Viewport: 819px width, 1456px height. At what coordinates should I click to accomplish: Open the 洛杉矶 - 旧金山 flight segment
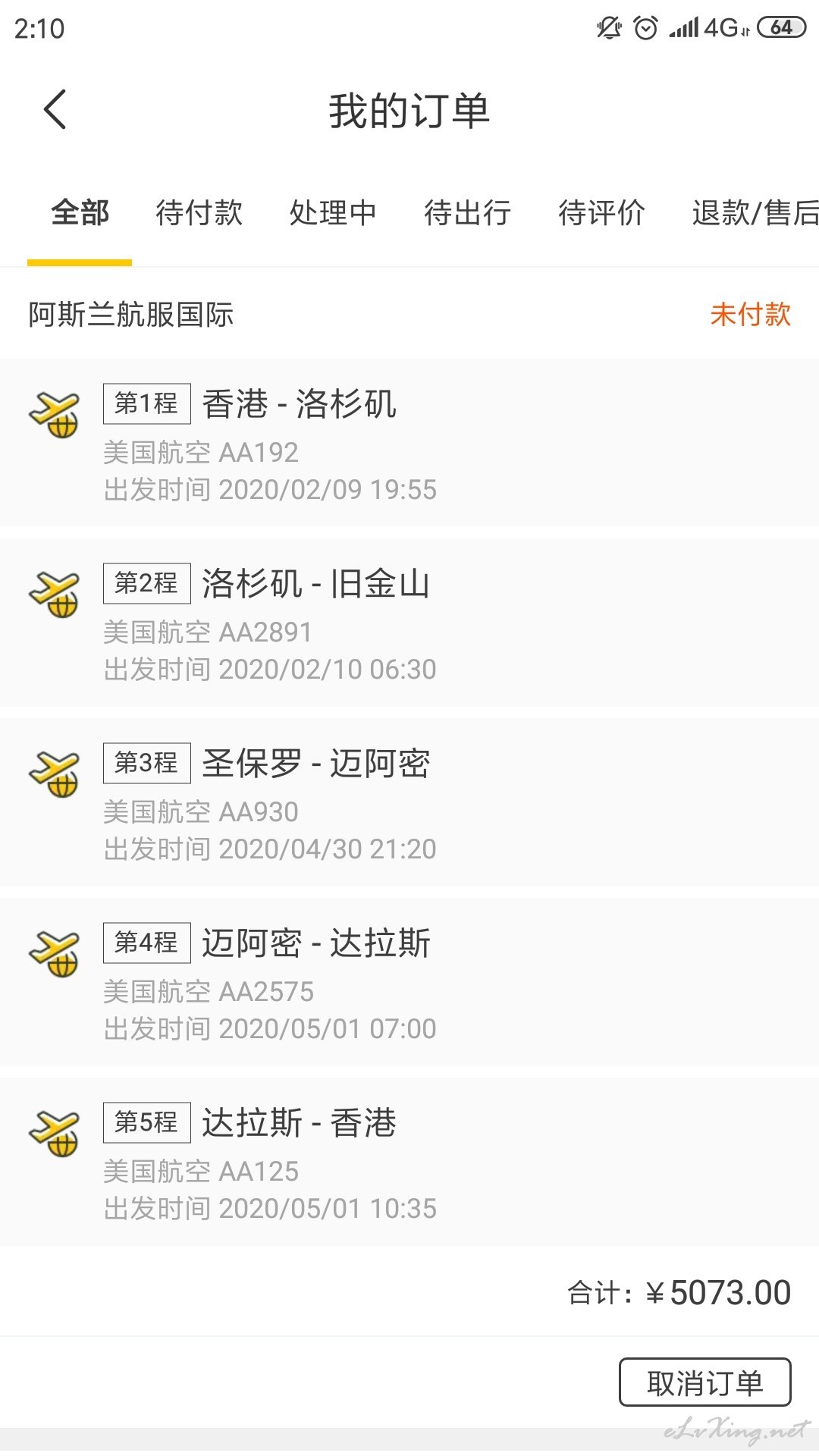pyautogui.click(x=409, y=623)
